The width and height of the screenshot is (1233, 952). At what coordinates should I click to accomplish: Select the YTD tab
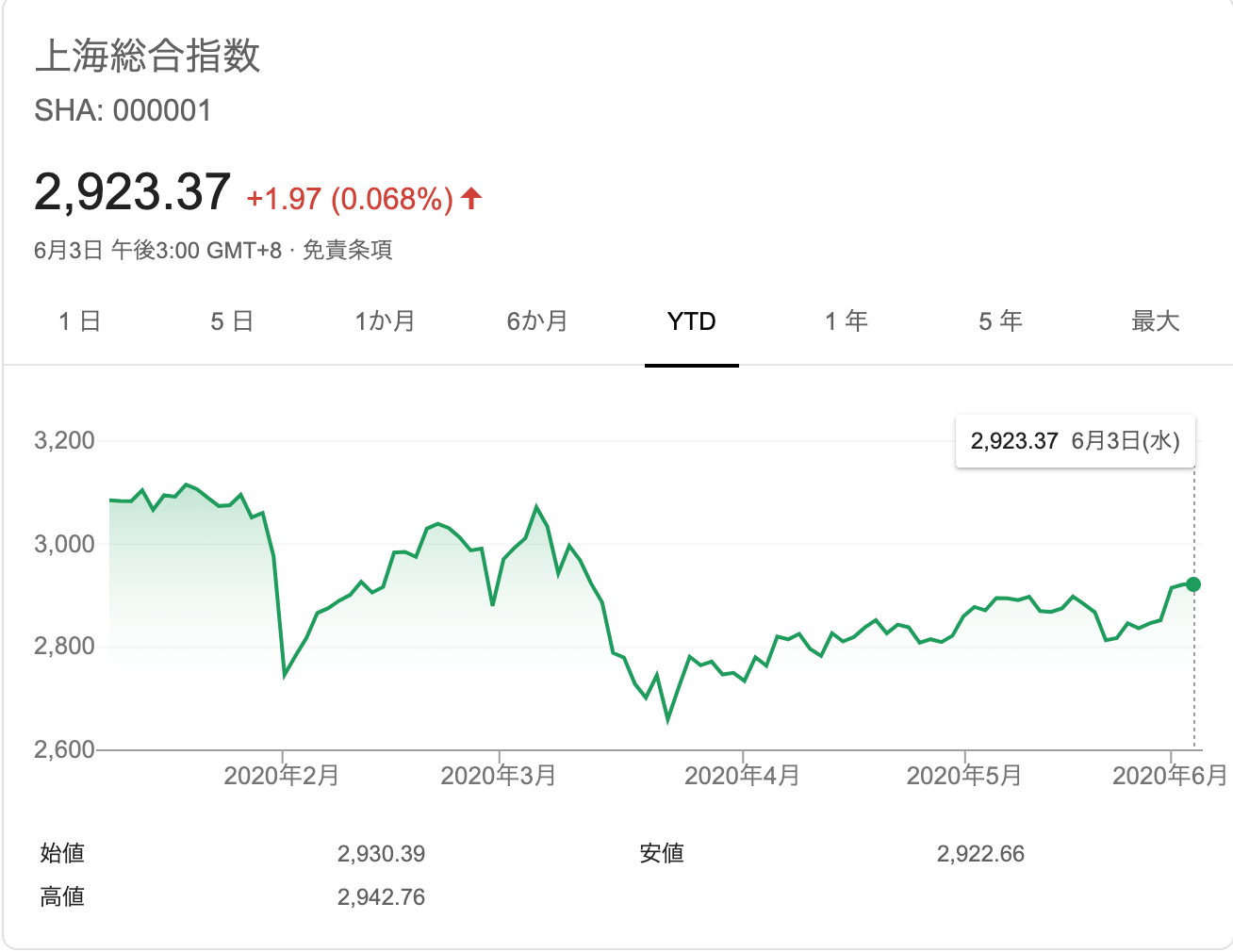pos(691,321)
